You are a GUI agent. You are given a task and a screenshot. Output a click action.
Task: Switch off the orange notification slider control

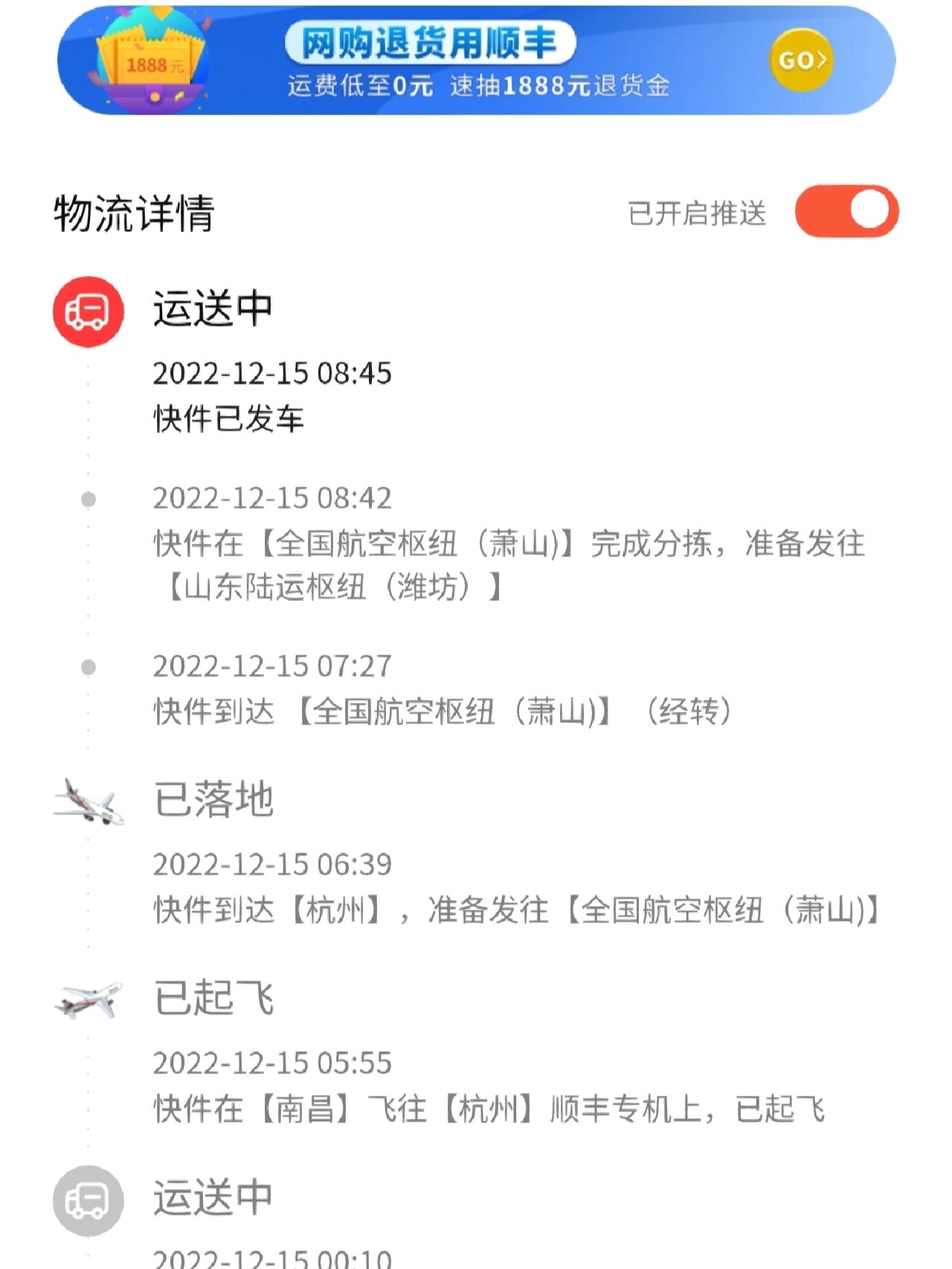(x=844, y=212)
